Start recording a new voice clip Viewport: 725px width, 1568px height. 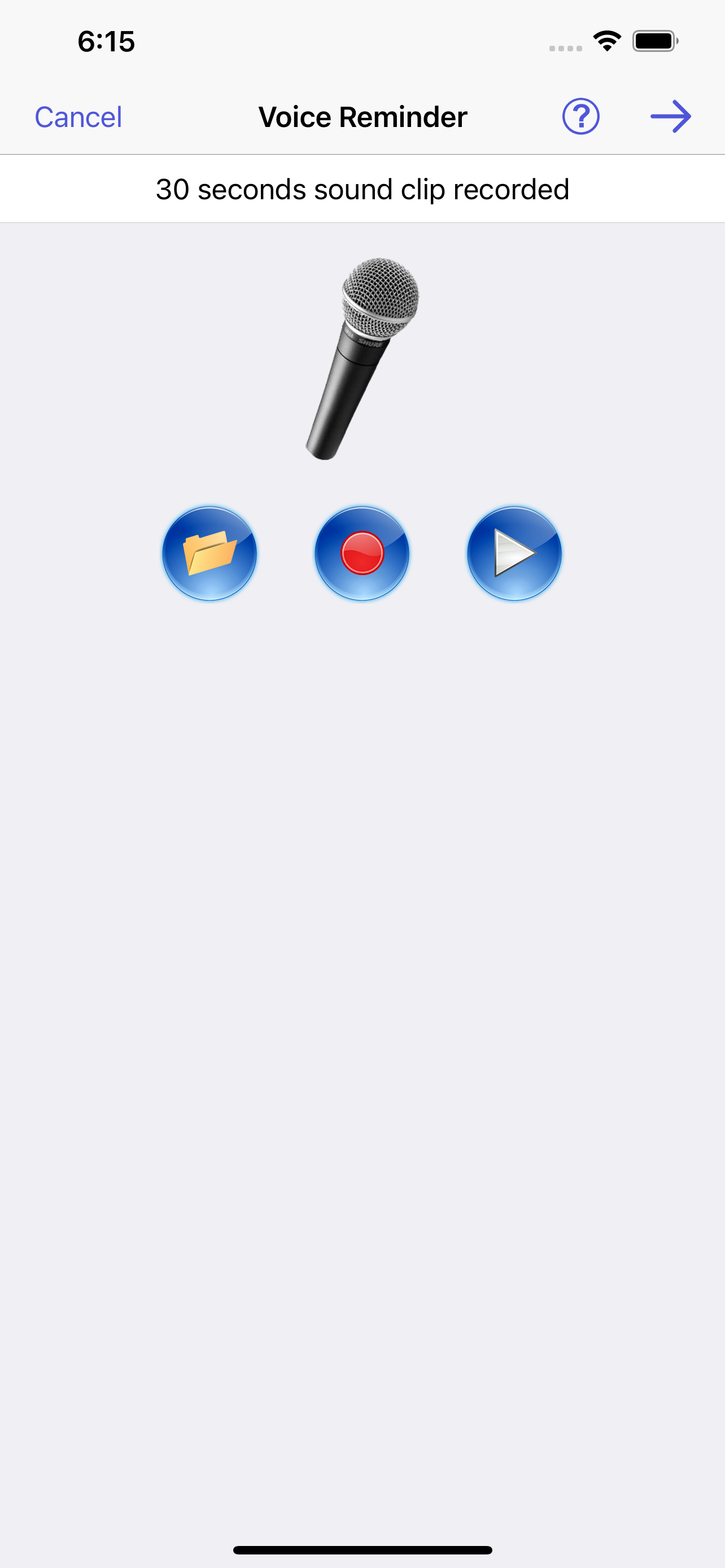[x=362, y=552]
